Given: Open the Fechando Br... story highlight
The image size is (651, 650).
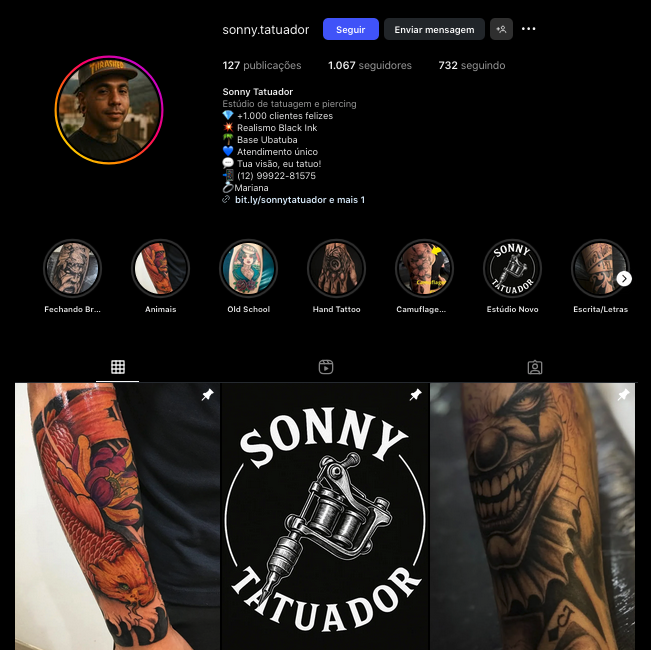Looking at the screenshot, I should coord(72,269).
